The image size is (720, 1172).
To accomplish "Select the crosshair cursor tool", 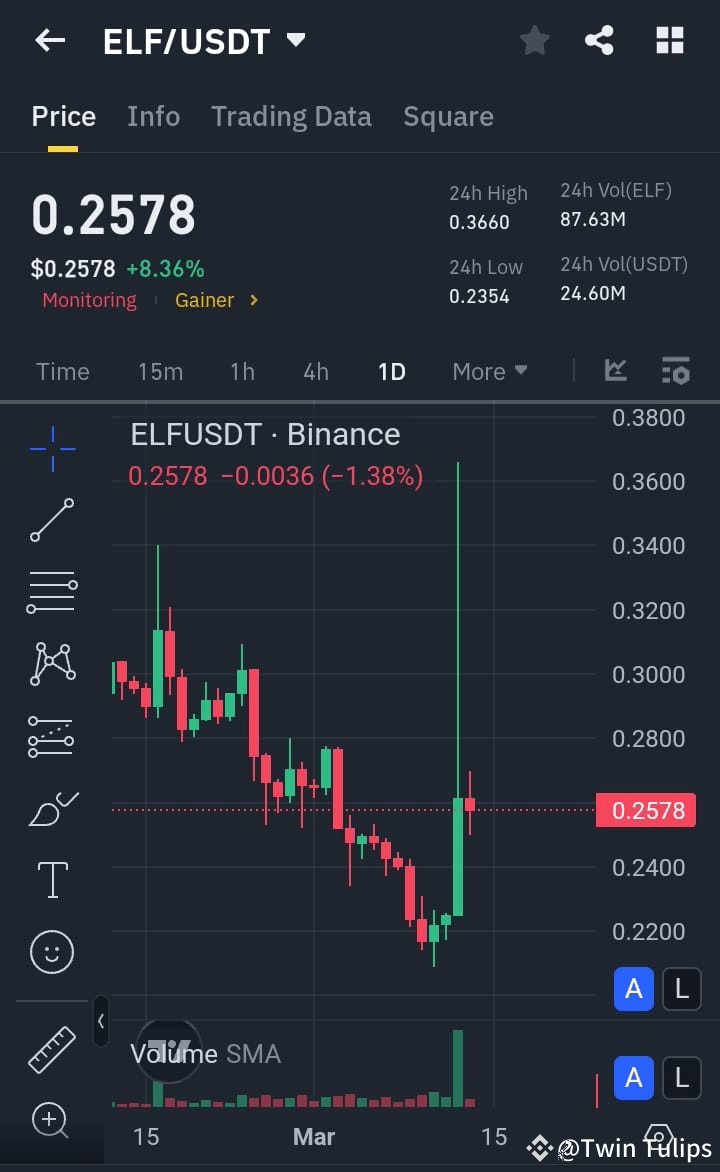I will (x=50, y=448).
